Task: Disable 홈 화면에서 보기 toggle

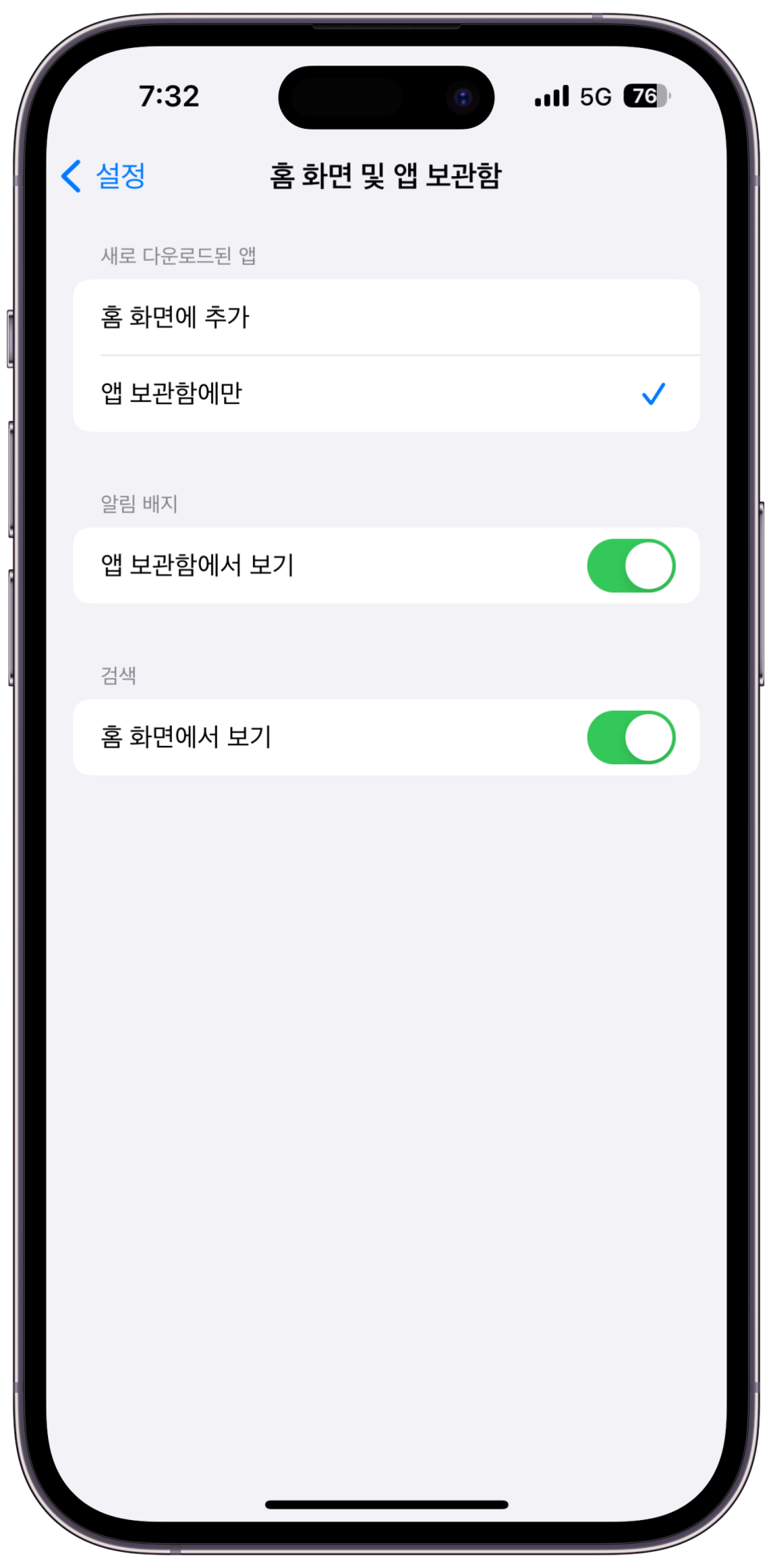Action: pyautogui.click(x=631, y=737)
